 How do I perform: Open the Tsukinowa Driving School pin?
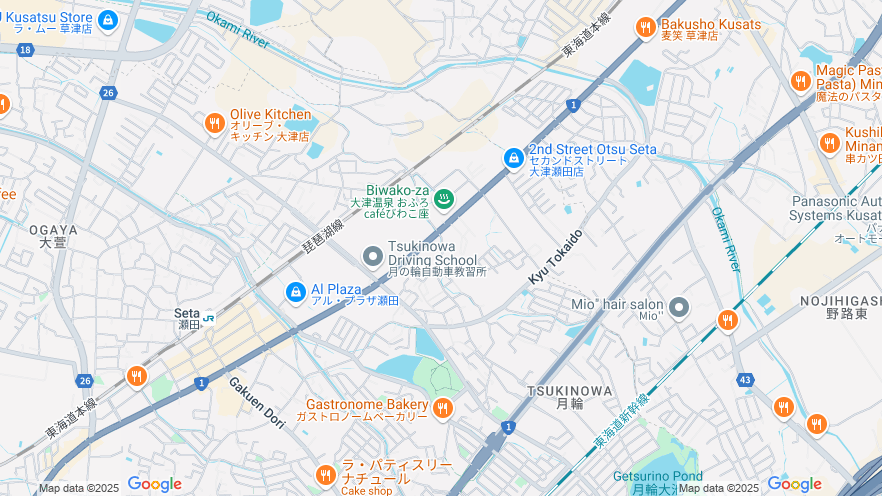[373, 258]
